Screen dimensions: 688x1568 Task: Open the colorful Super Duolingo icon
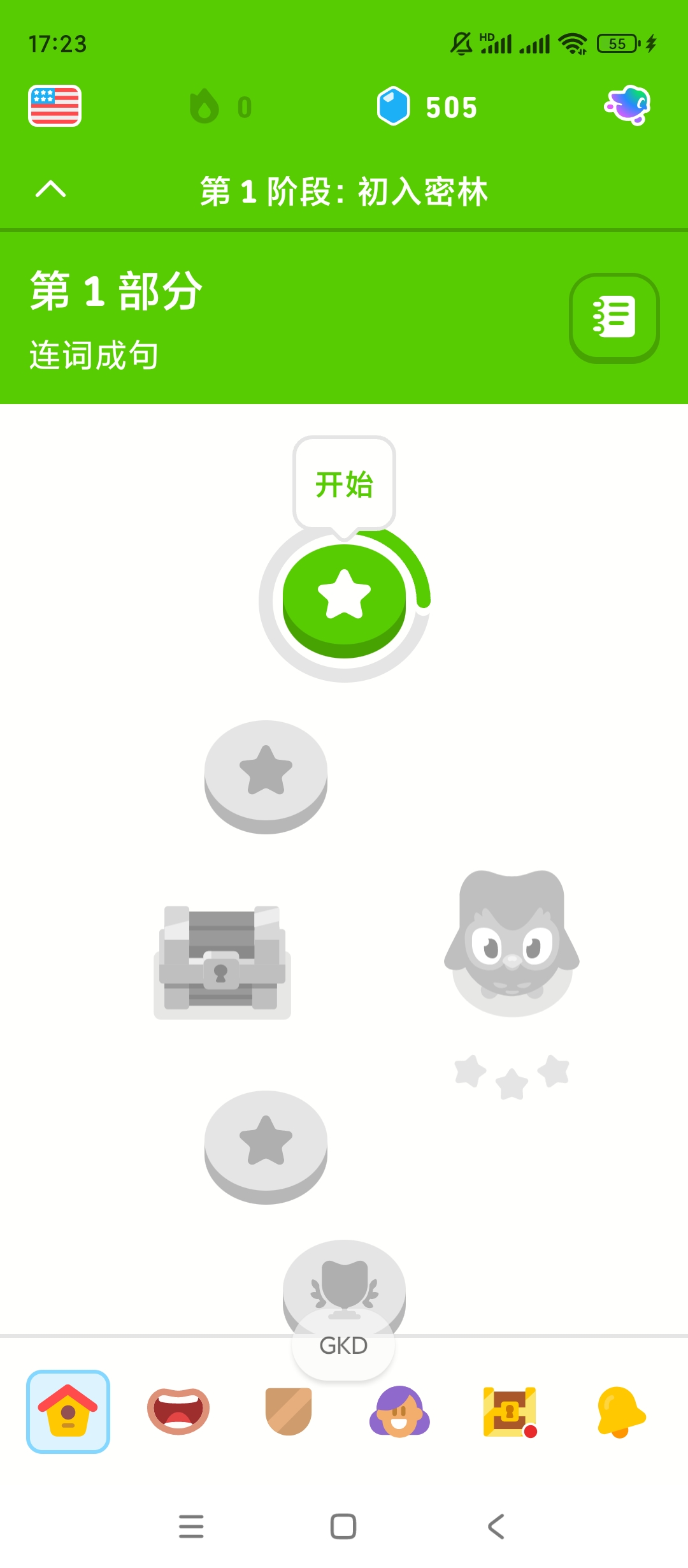(x=627, y=105)
